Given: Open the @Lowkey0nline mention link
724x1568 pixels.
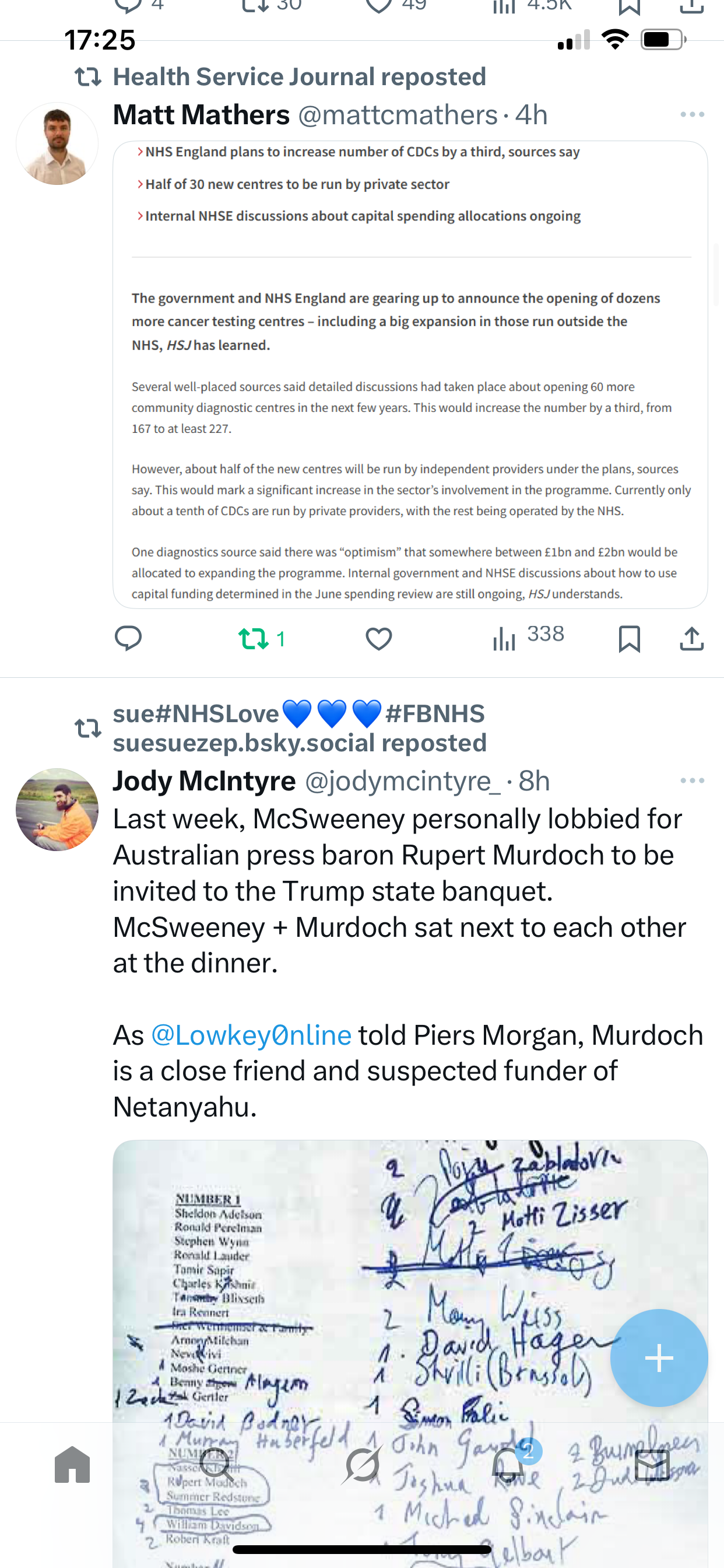Looking at the screenshot, I should click(x=251, y=1035).
